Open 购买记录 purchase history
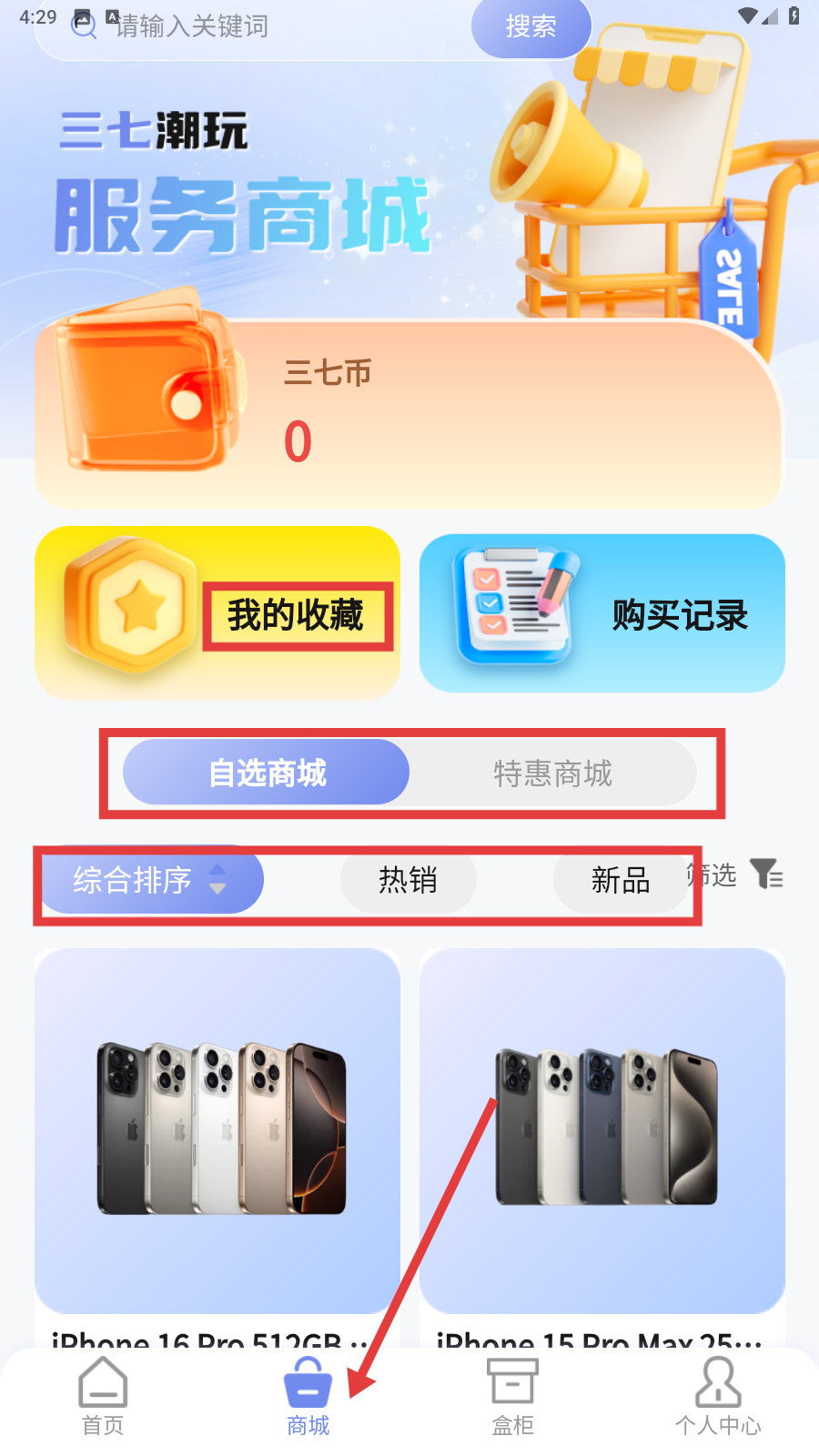Screen dimensions: 819x1456 click(602, 614)
